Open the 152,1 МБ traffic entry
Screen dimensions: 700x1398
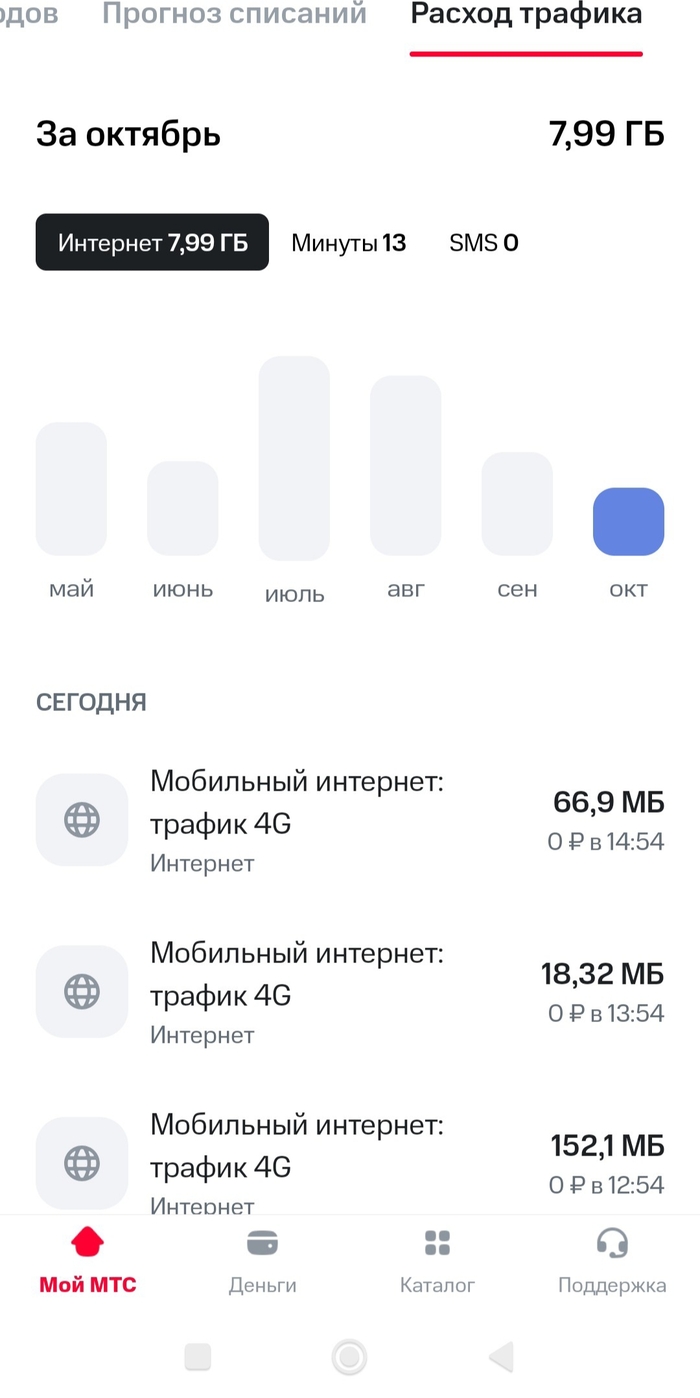[x=350, y=1162]
